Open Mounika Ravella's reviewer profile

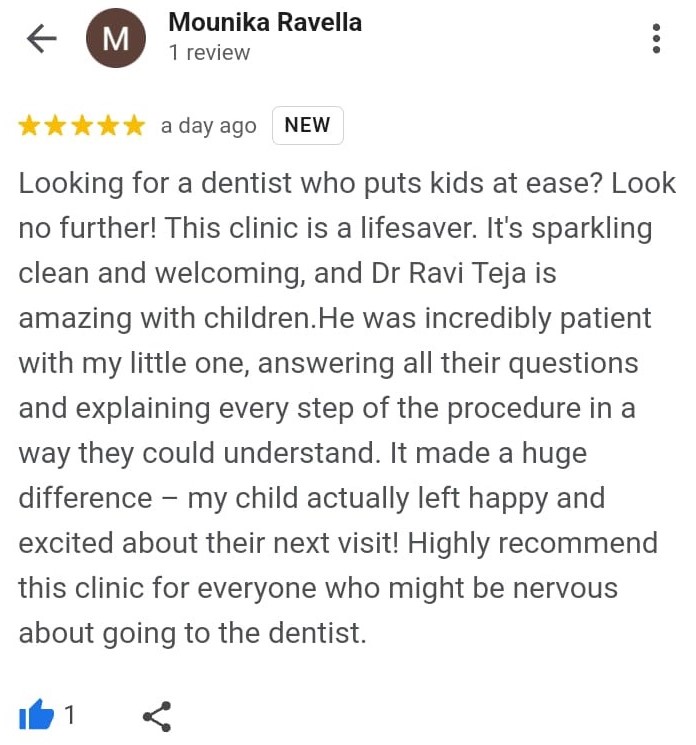[x=264, y=23]
